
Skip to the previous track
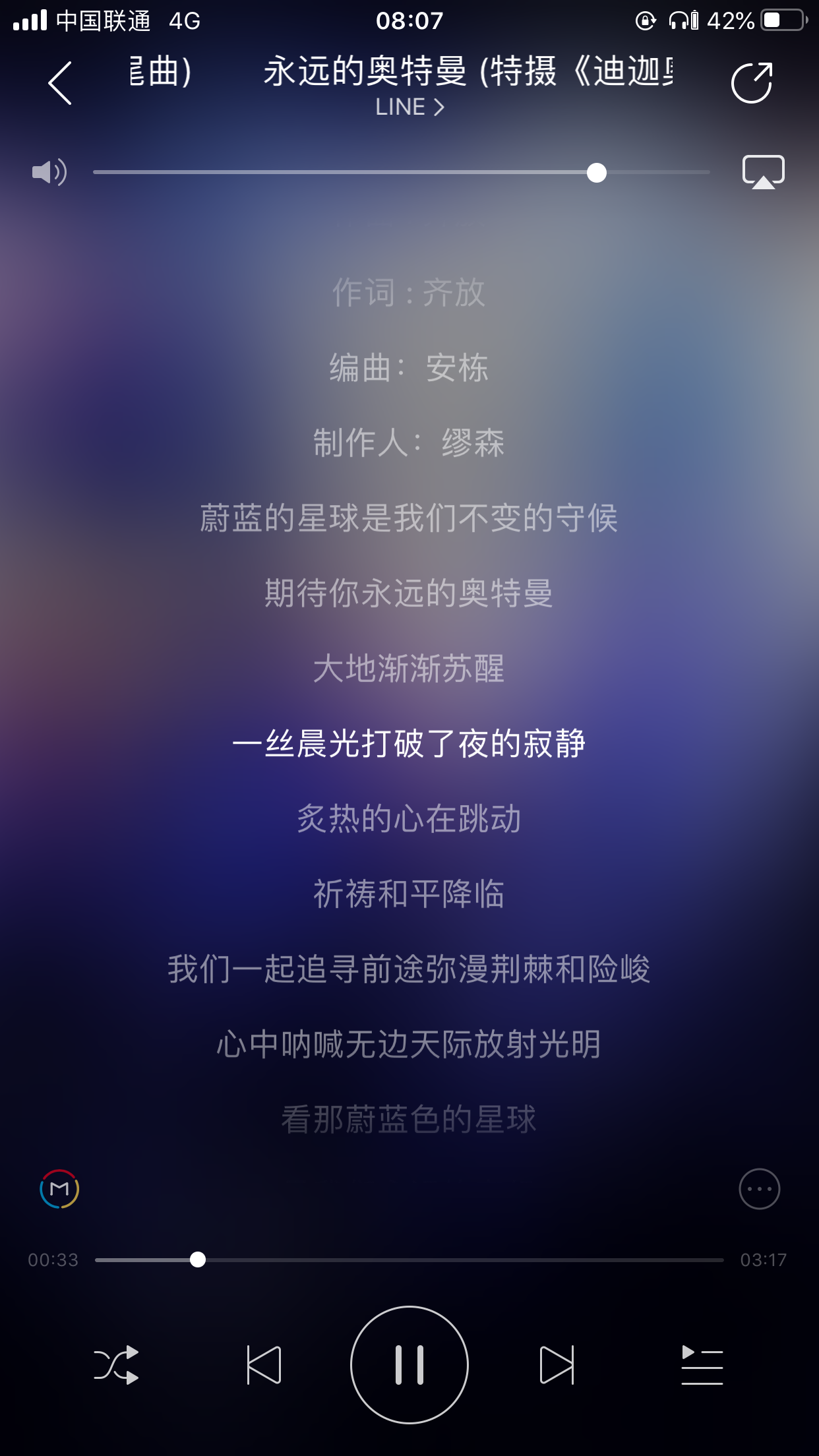264,1364
